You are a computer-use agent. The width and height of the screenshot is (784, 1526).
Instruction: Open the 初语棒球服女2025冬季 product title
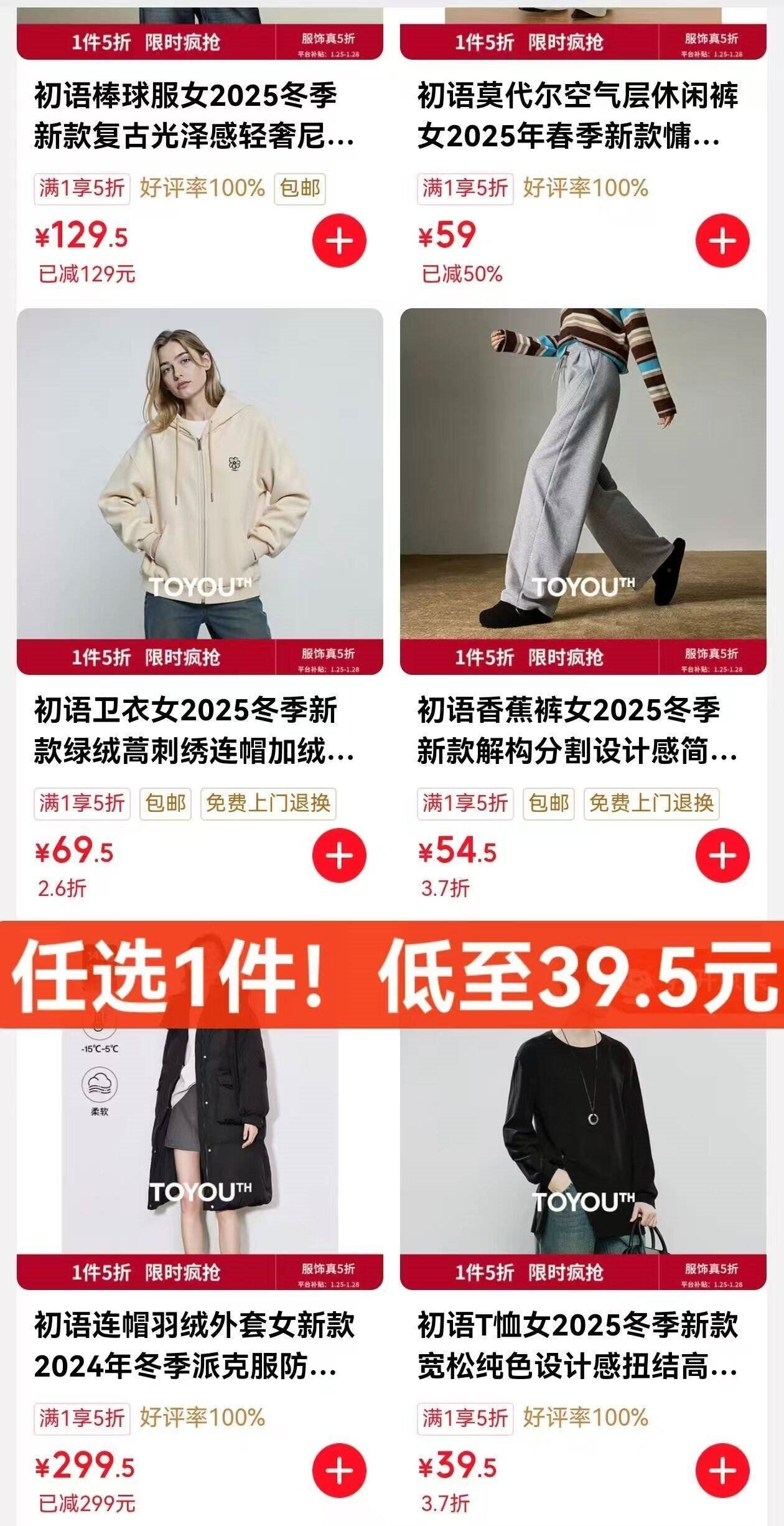click(x=195, y=116)
